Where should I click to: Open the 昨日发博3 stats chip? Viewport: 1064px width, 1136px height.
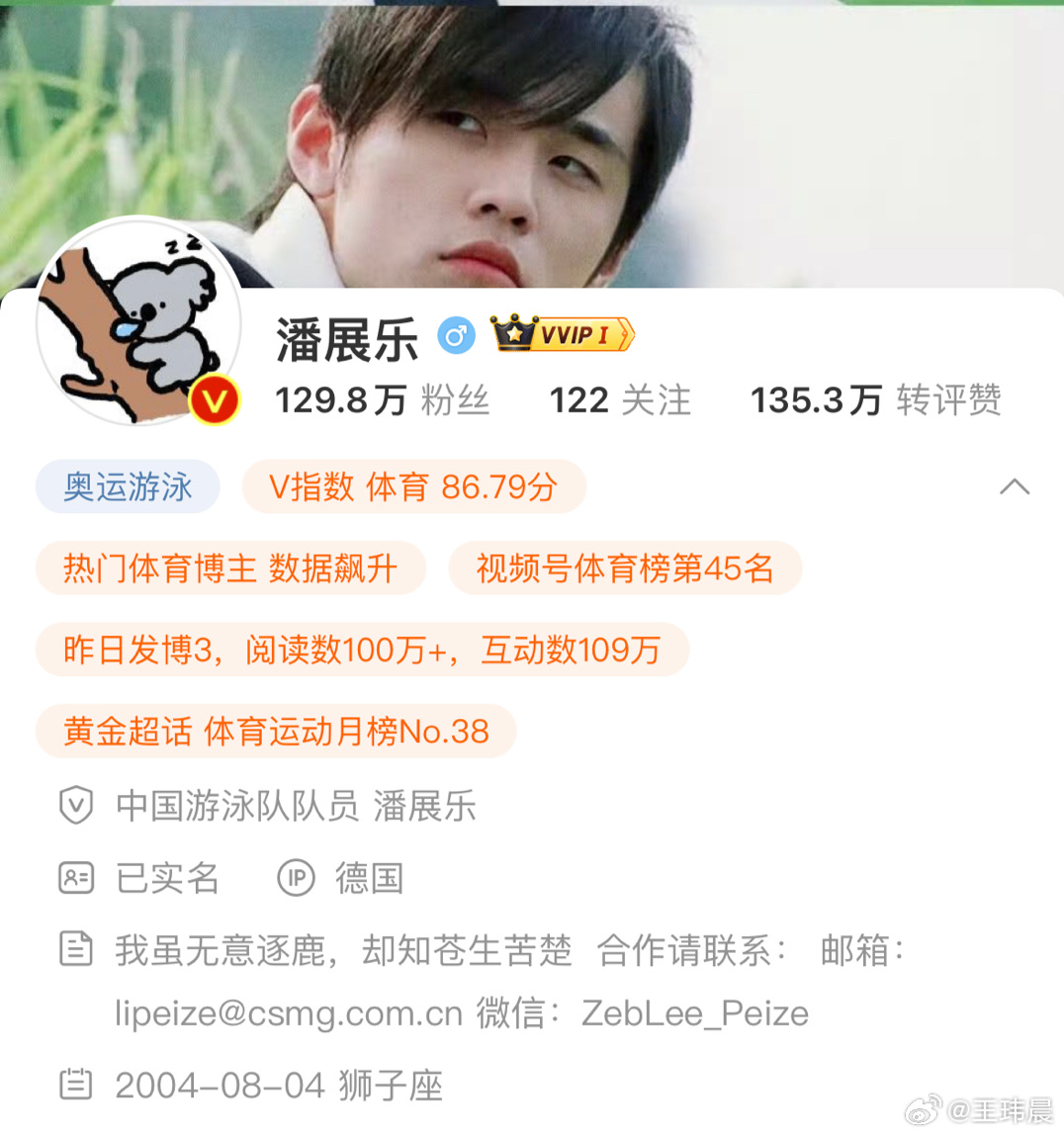pyautogui.click(x=362, y=650)
